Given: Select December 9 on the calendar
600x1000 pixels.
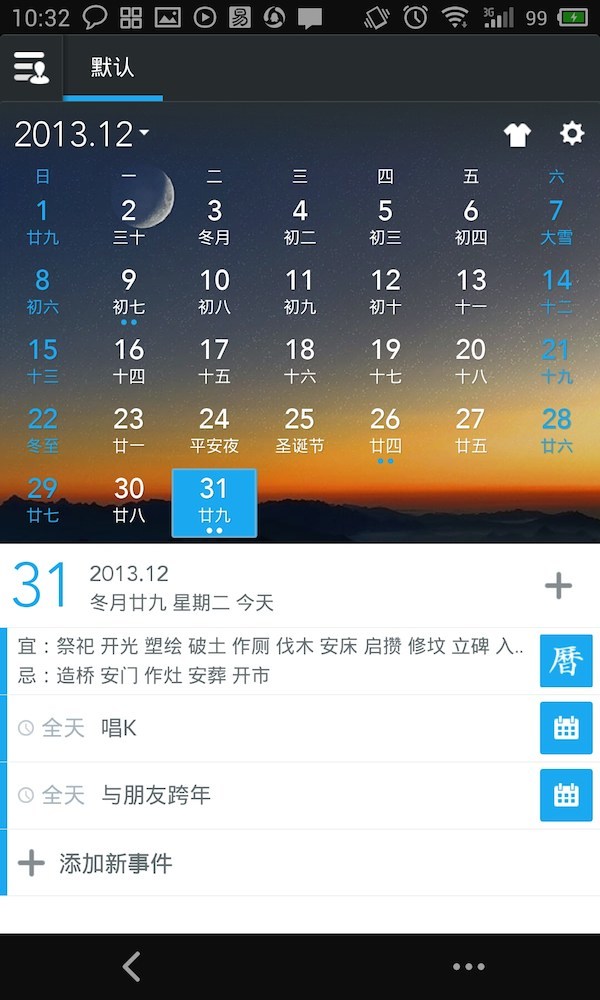Looking at the screenshot, I should [128, 291].
